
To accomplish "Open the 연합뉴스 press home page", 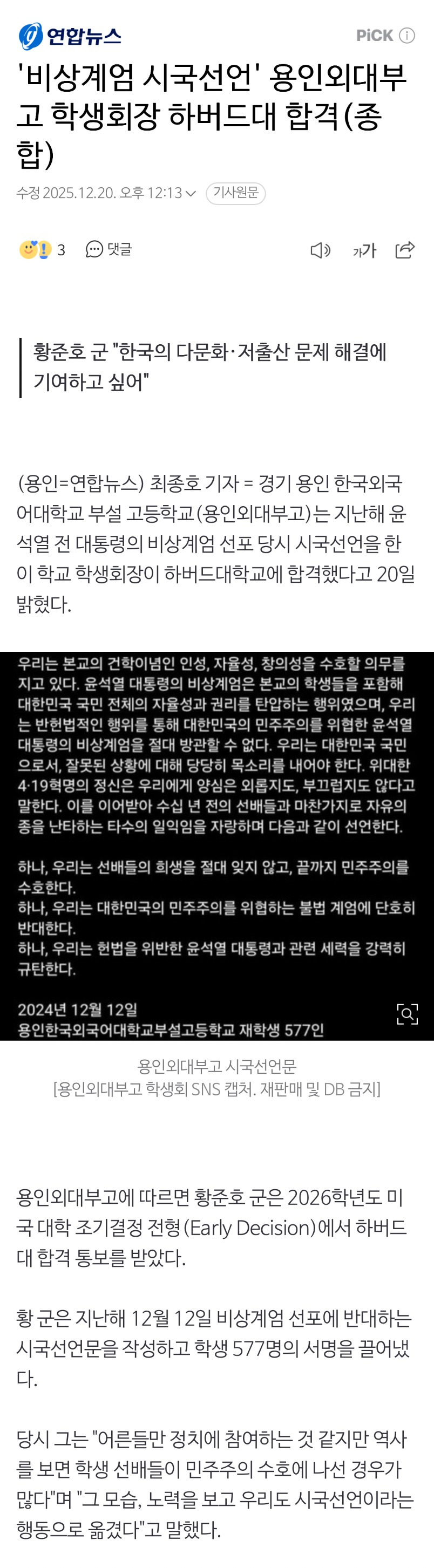I will tap(70, 36).
